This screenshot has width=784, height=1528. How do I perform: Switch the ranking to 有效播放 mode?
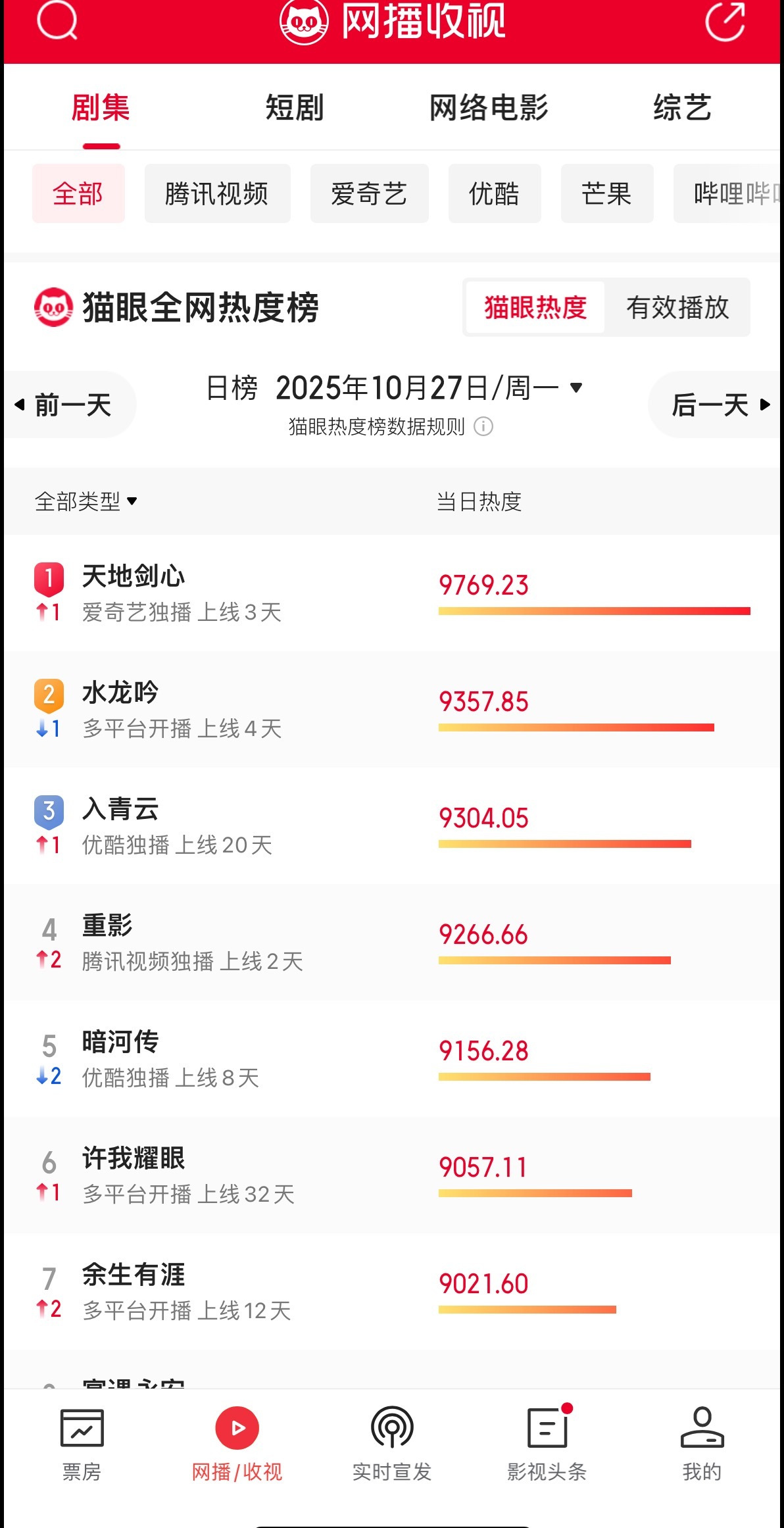(x=678, y=308)
